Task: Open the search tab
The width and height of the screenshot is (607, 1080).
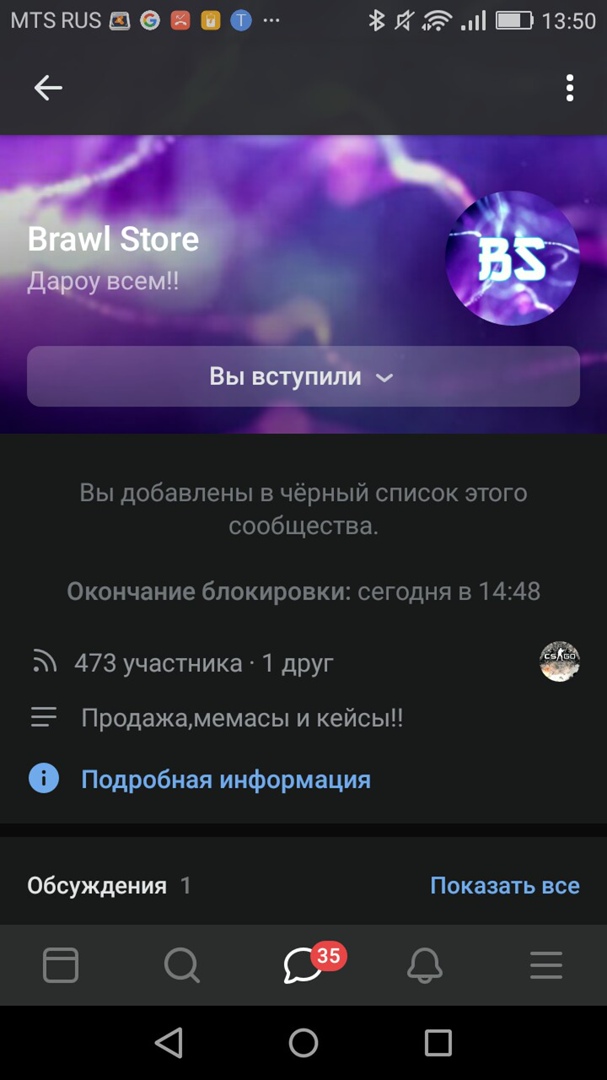Action: (x=182, y=965)
